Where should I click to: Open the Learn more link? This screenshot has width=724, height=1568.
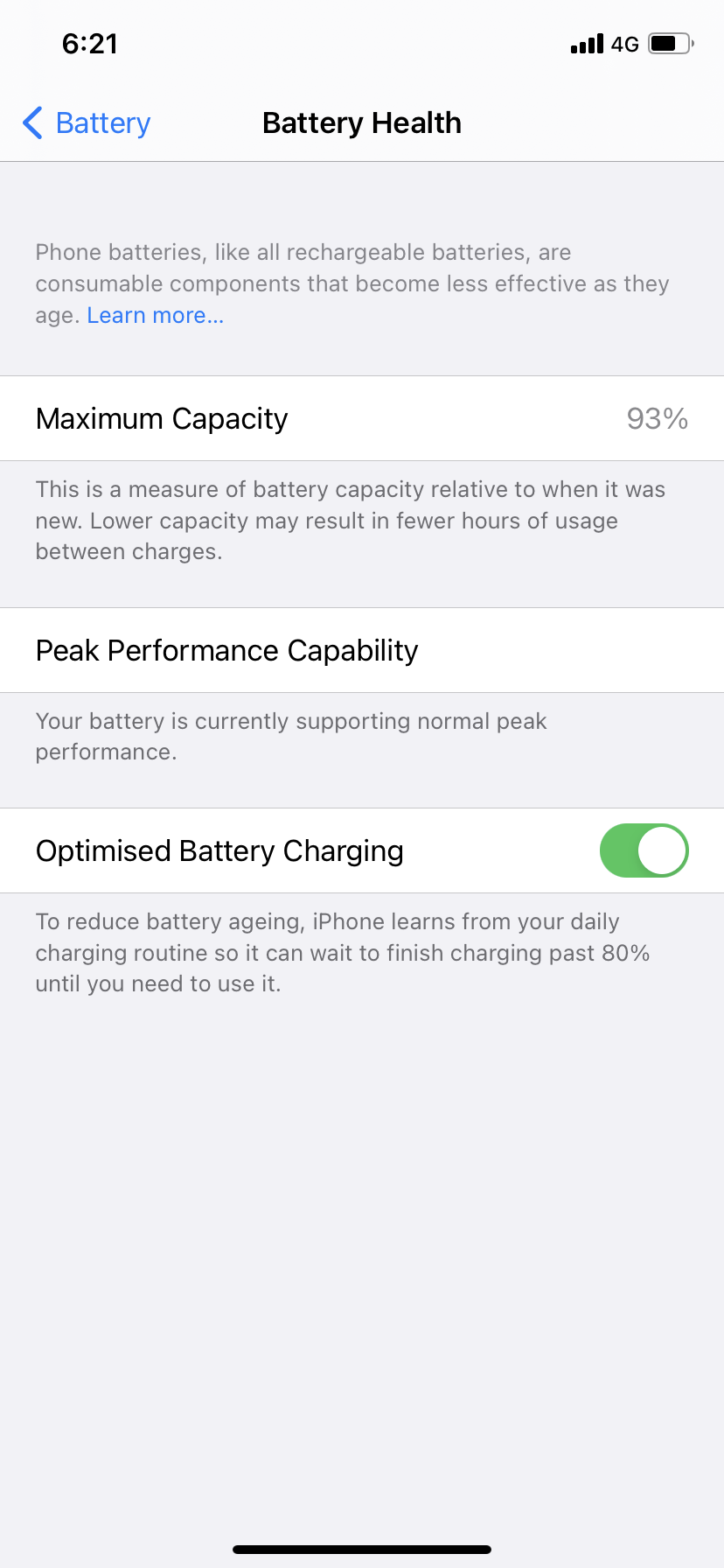(156, 315)
